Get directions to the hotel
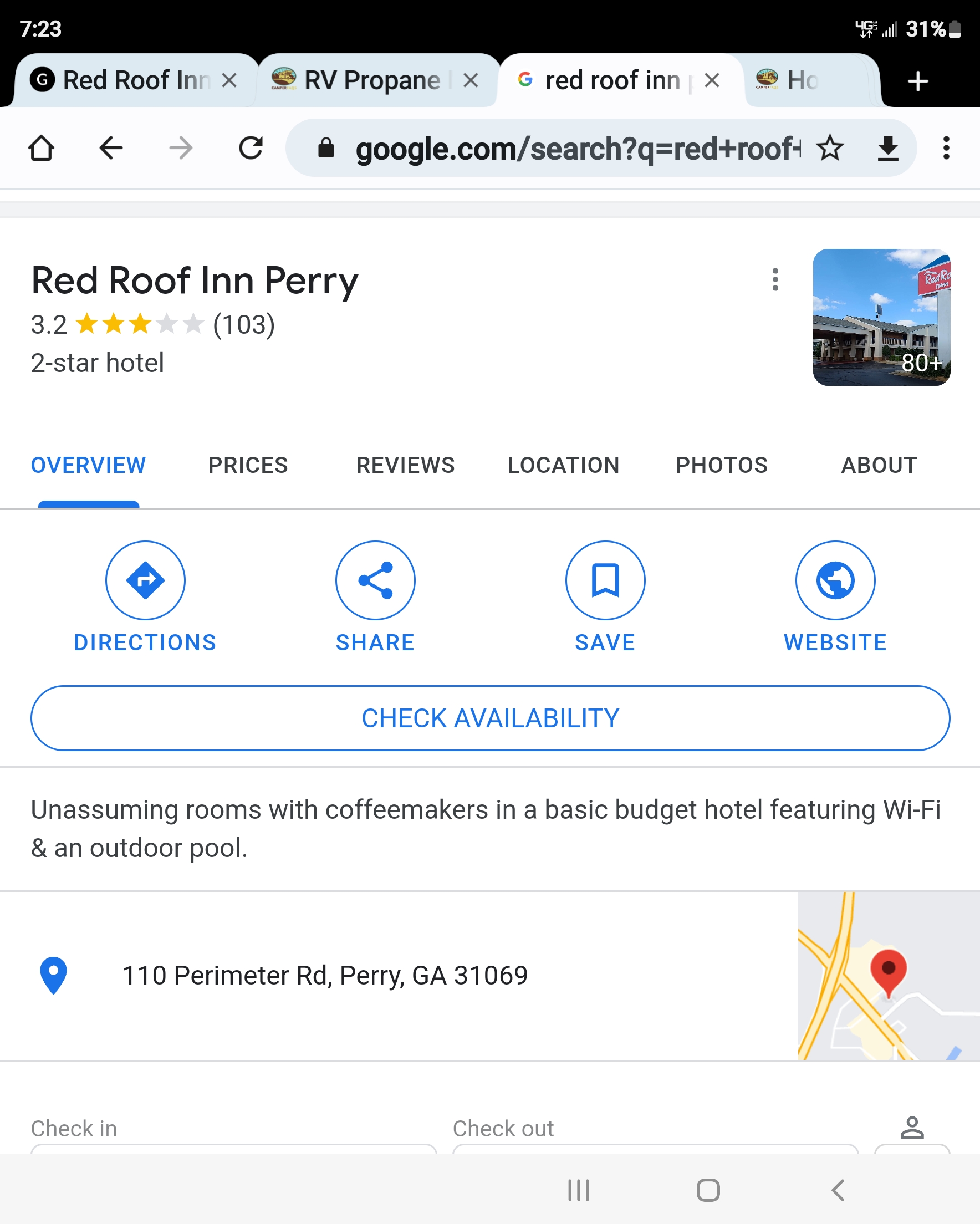 coord(145,581)
